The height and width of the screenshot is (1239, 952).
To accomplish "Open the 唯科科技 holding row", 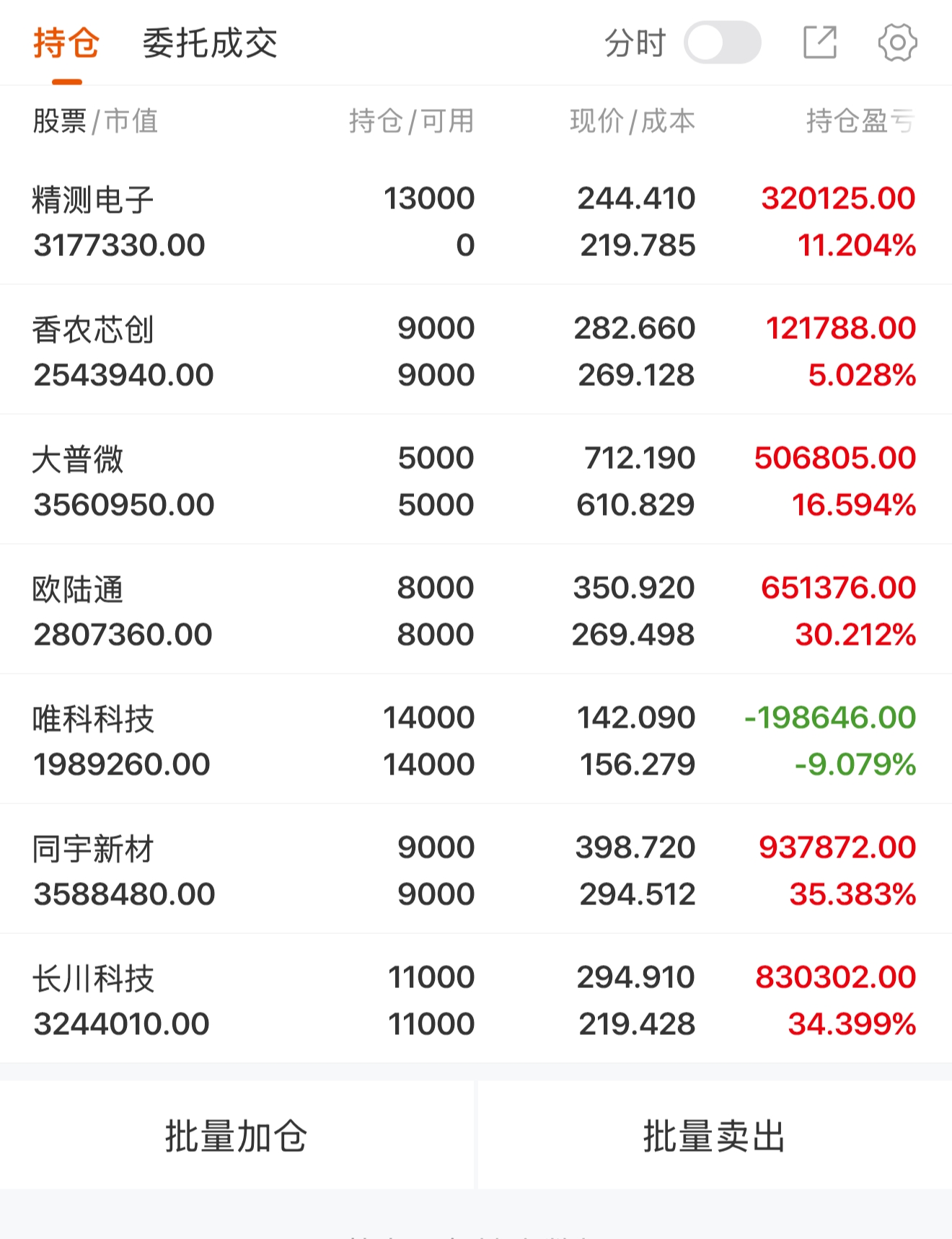I will coord(476,739).
